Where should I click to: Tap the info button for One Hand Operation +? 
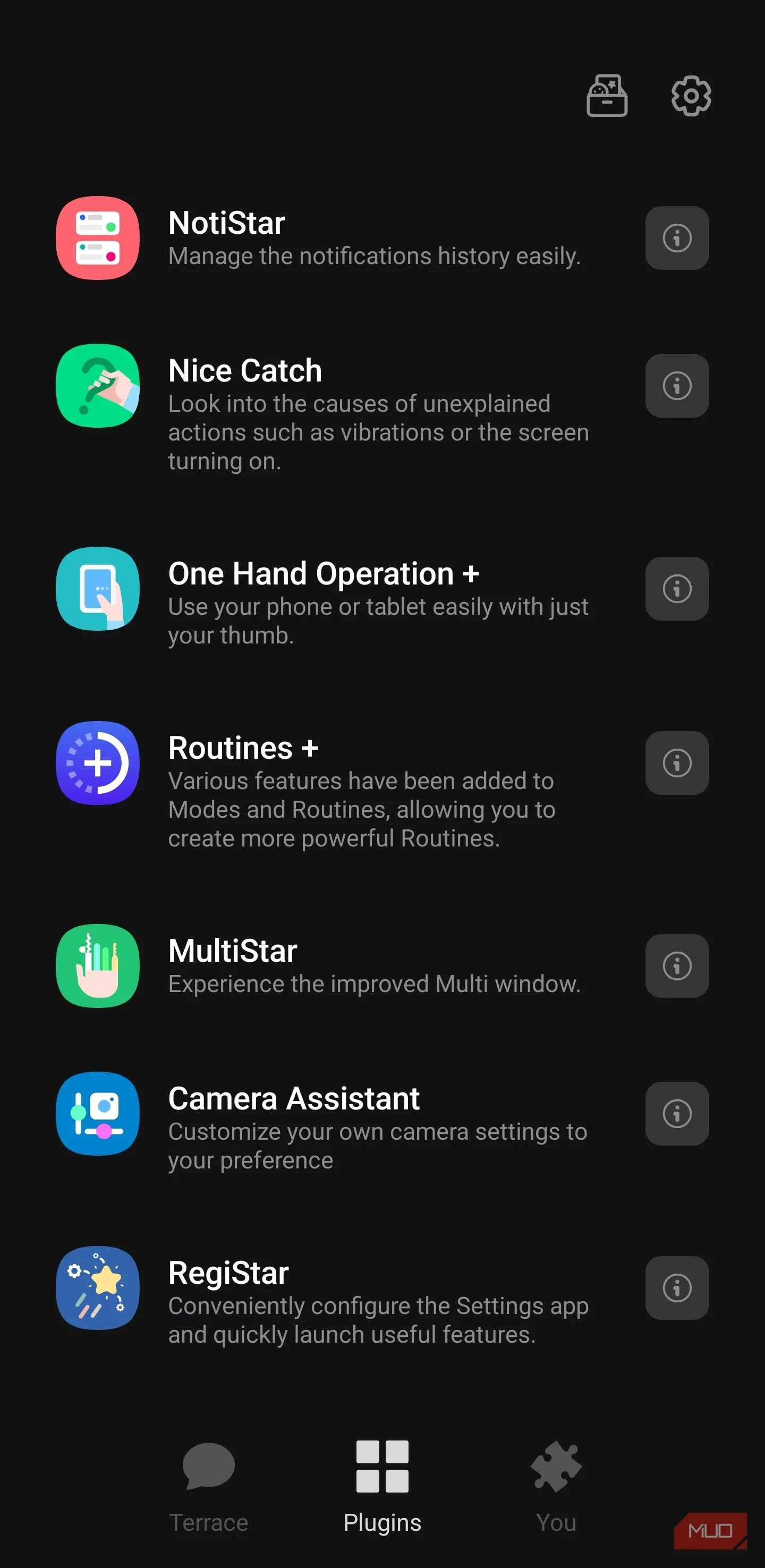tap(677, 589)
